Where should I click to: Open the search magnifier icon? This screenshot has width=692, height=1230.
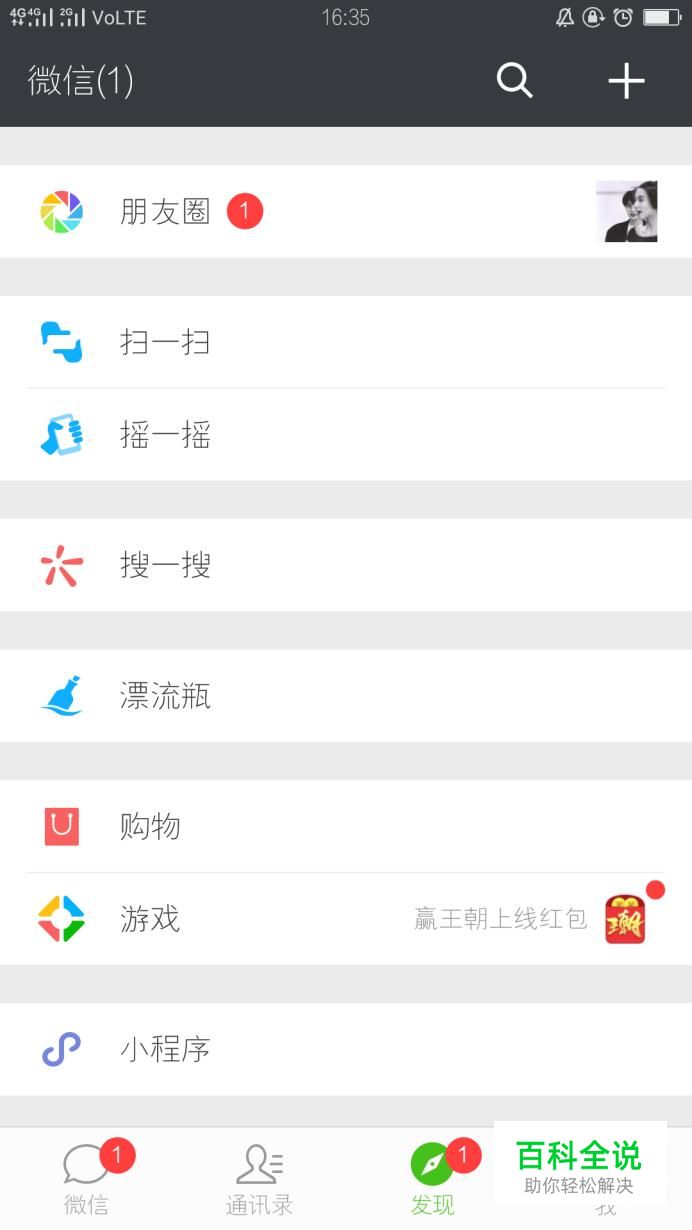tap(515, 80)
